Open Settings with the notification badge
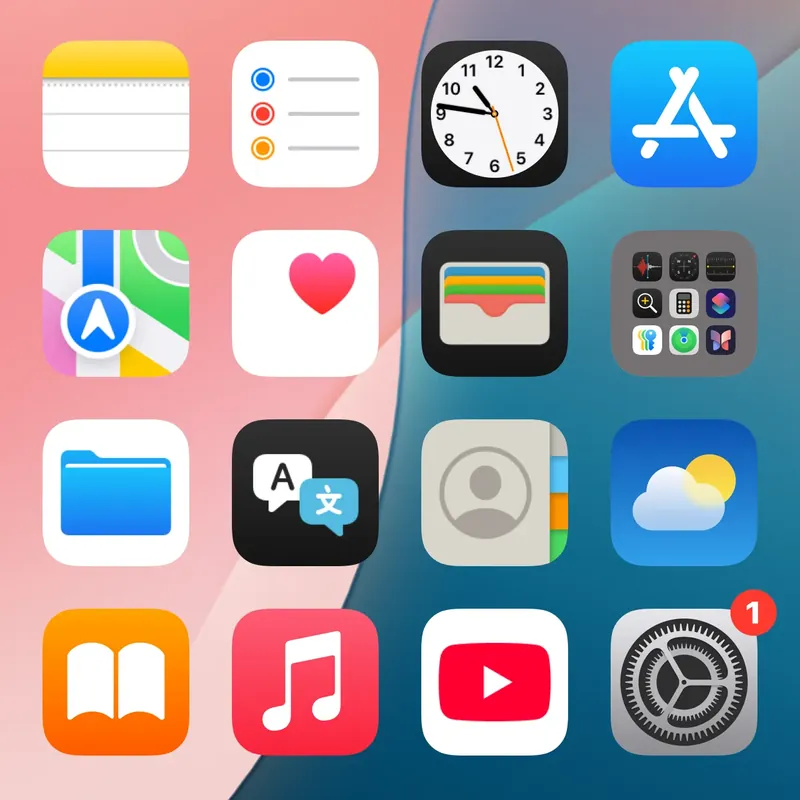The height and width of the screenshot is (800, 800). coord(684,682)
